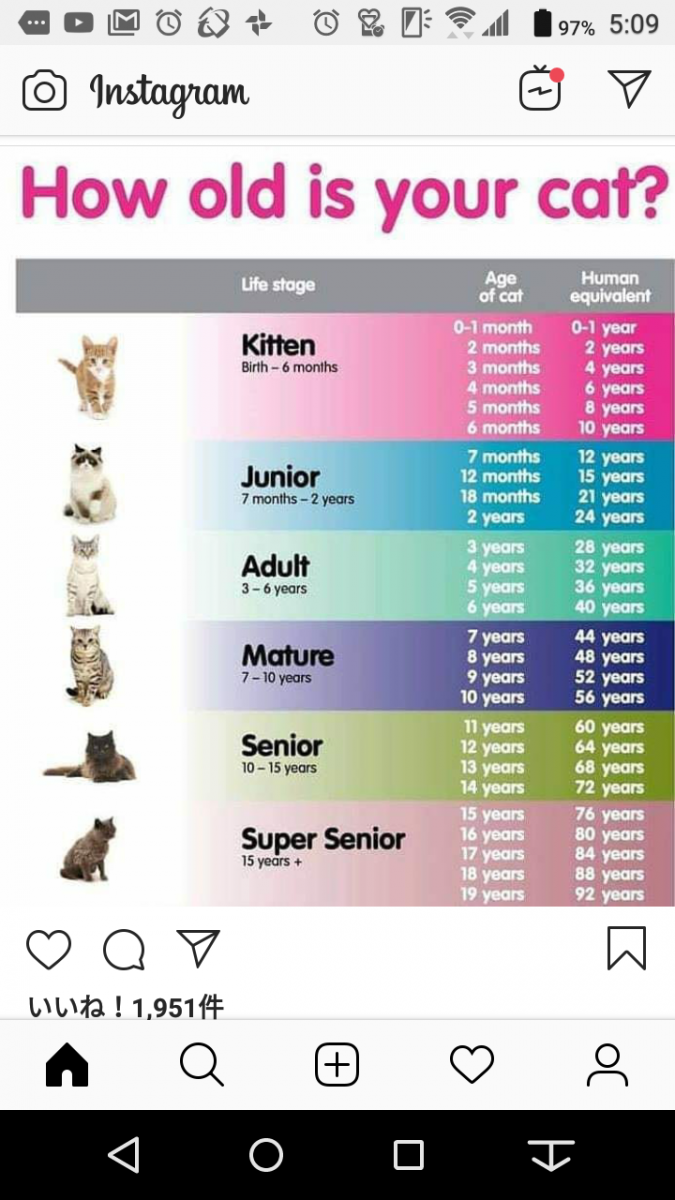675x1200 pixels.
Task: Share the cat age post
Action: [198, 948]
